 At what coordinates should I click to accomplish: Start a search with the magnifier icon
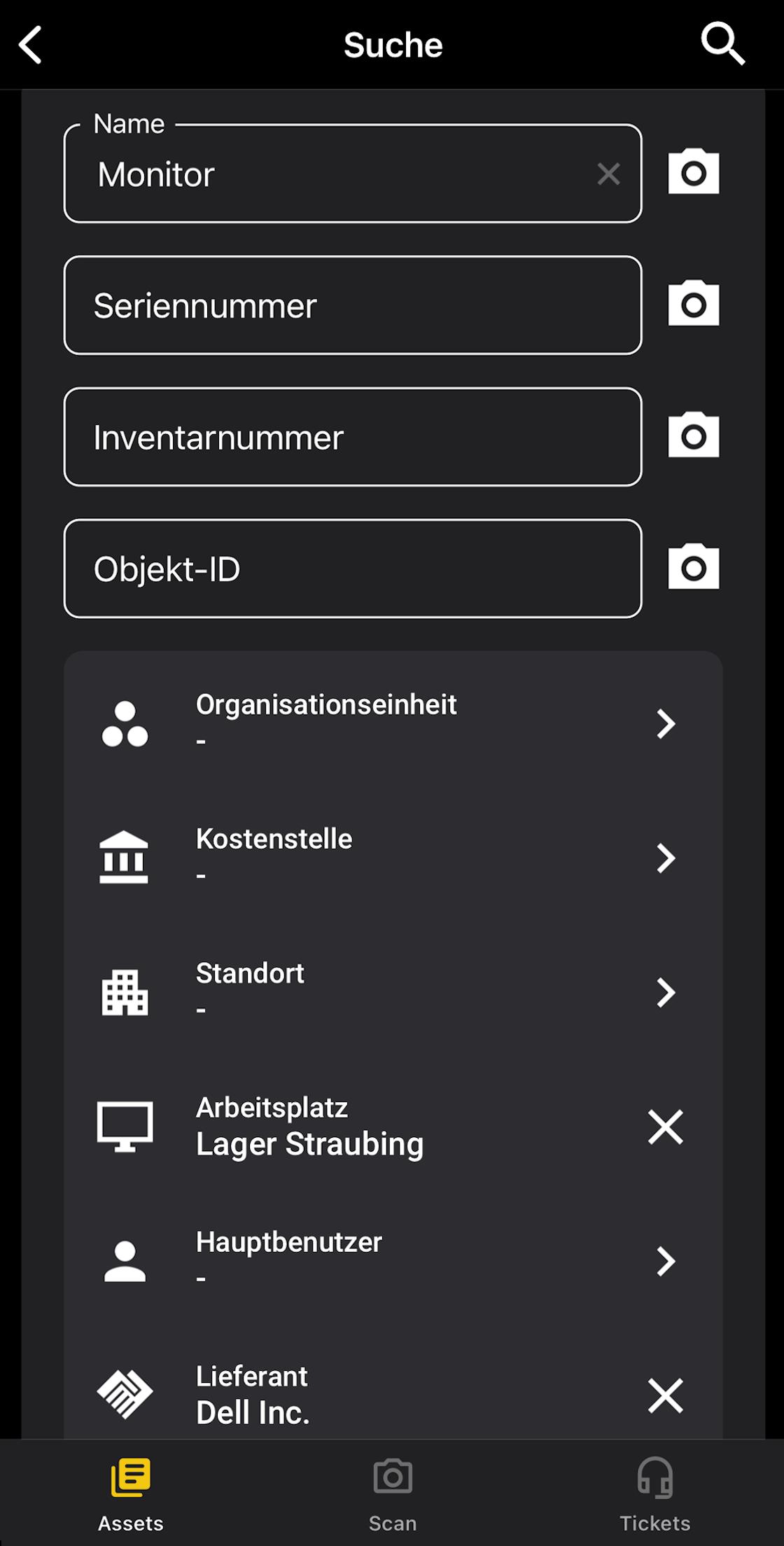[724, 44]
